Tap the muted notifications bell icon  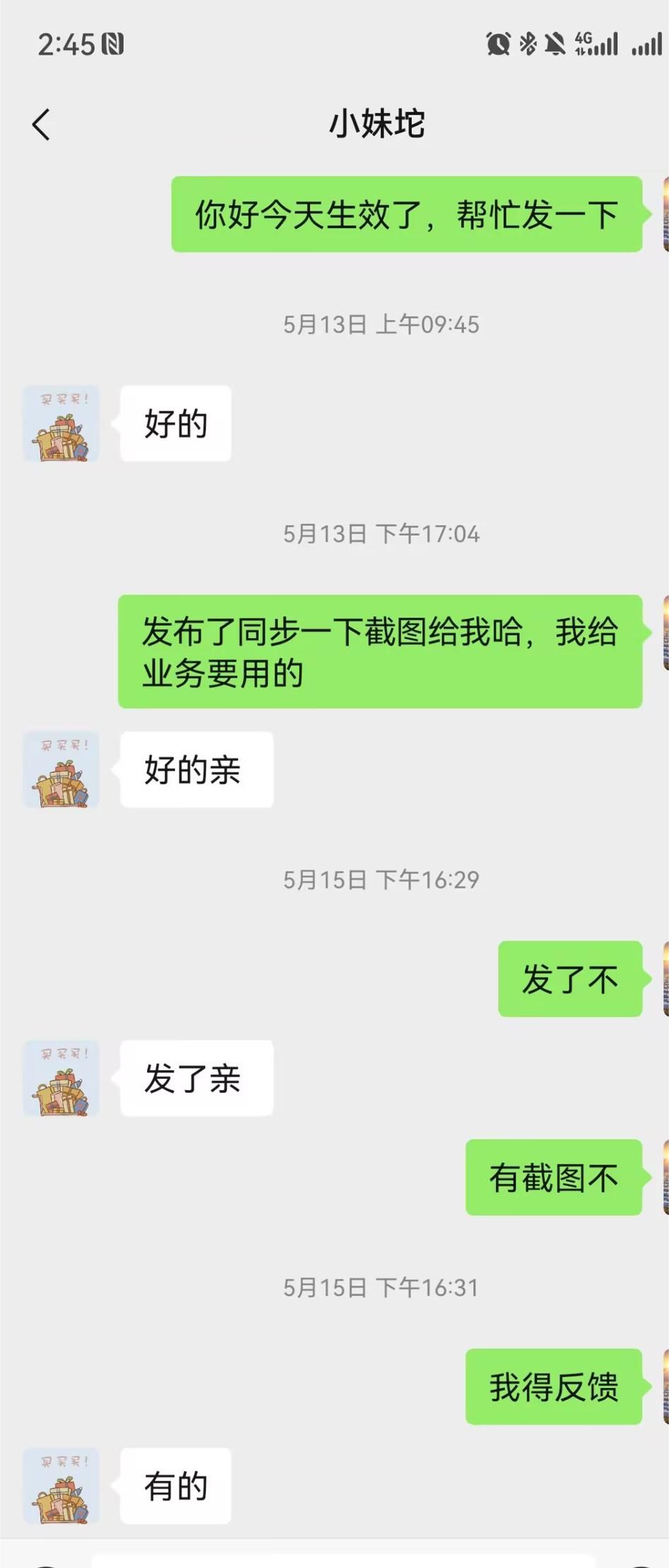pyautogui.click(x=555, y=44)
